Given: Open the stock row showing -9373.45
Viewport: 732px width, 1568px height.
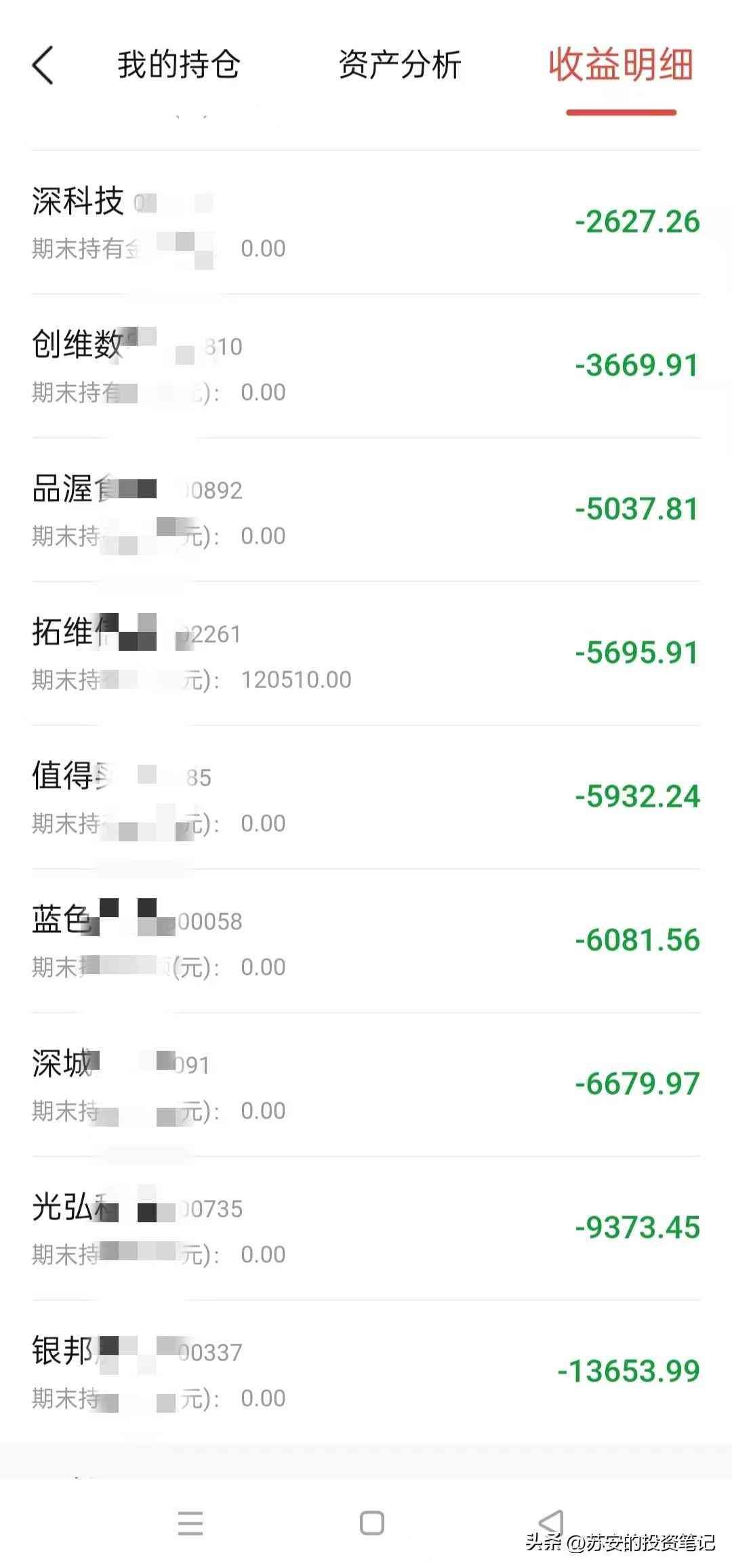Looking at the screenshot, I should click(x=366, y=1229).
